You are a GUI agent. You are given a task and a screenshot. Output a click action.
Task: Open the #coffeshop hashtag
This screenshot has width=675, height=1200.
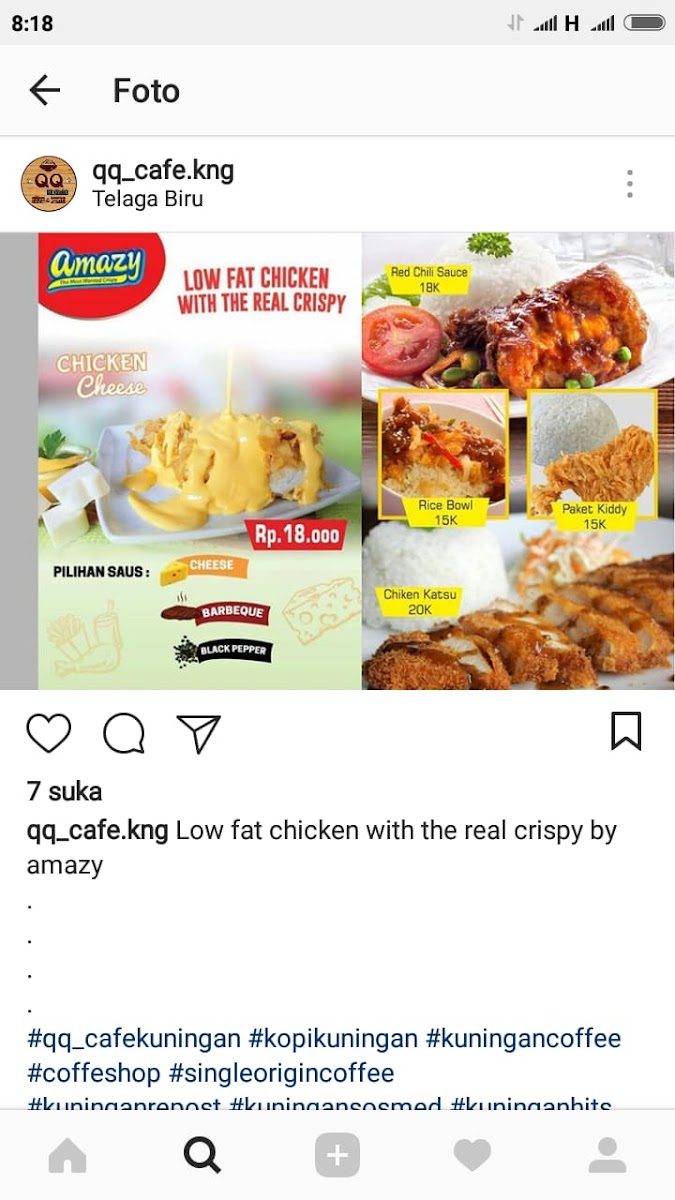coord(94,1074)
